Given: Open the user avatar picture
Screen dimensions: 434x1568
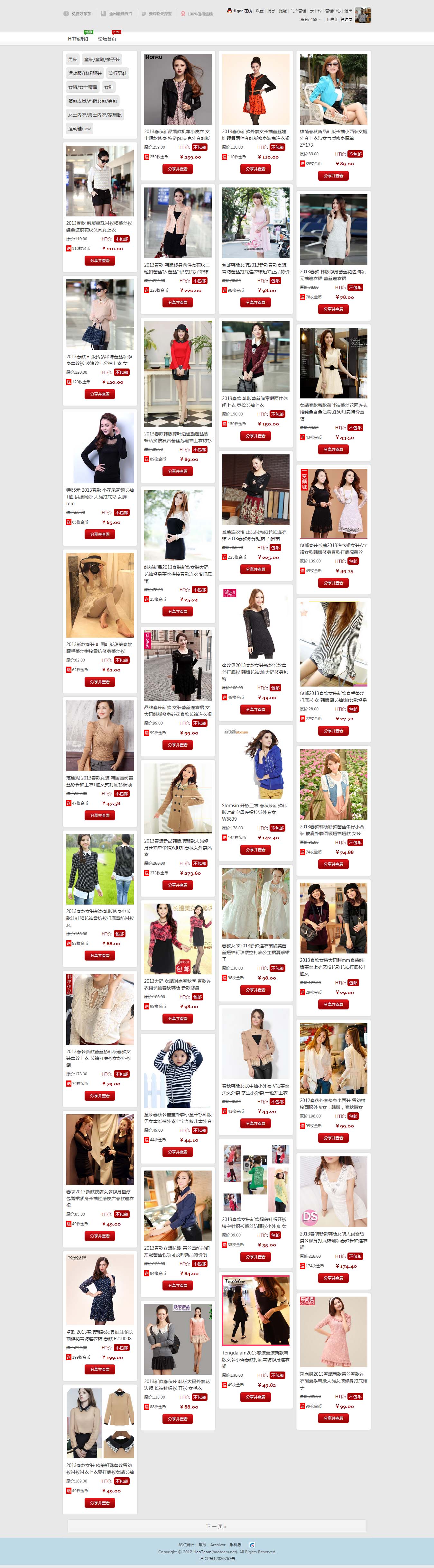Looking at the screenshot, I should click(x=363, y=14).
